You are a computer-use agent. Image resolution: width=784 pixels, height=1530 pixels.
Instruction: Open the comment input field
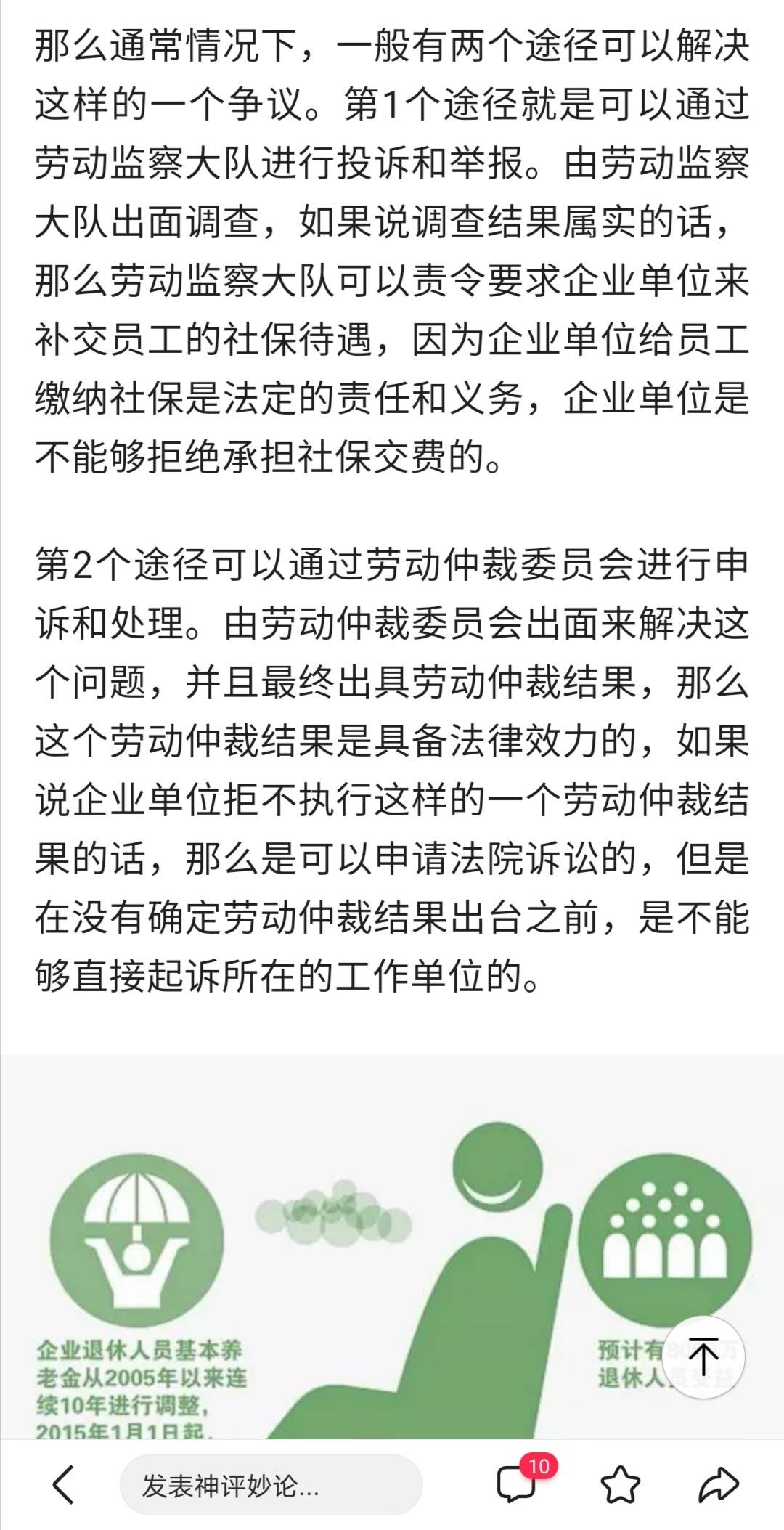tap(270, 1486)
